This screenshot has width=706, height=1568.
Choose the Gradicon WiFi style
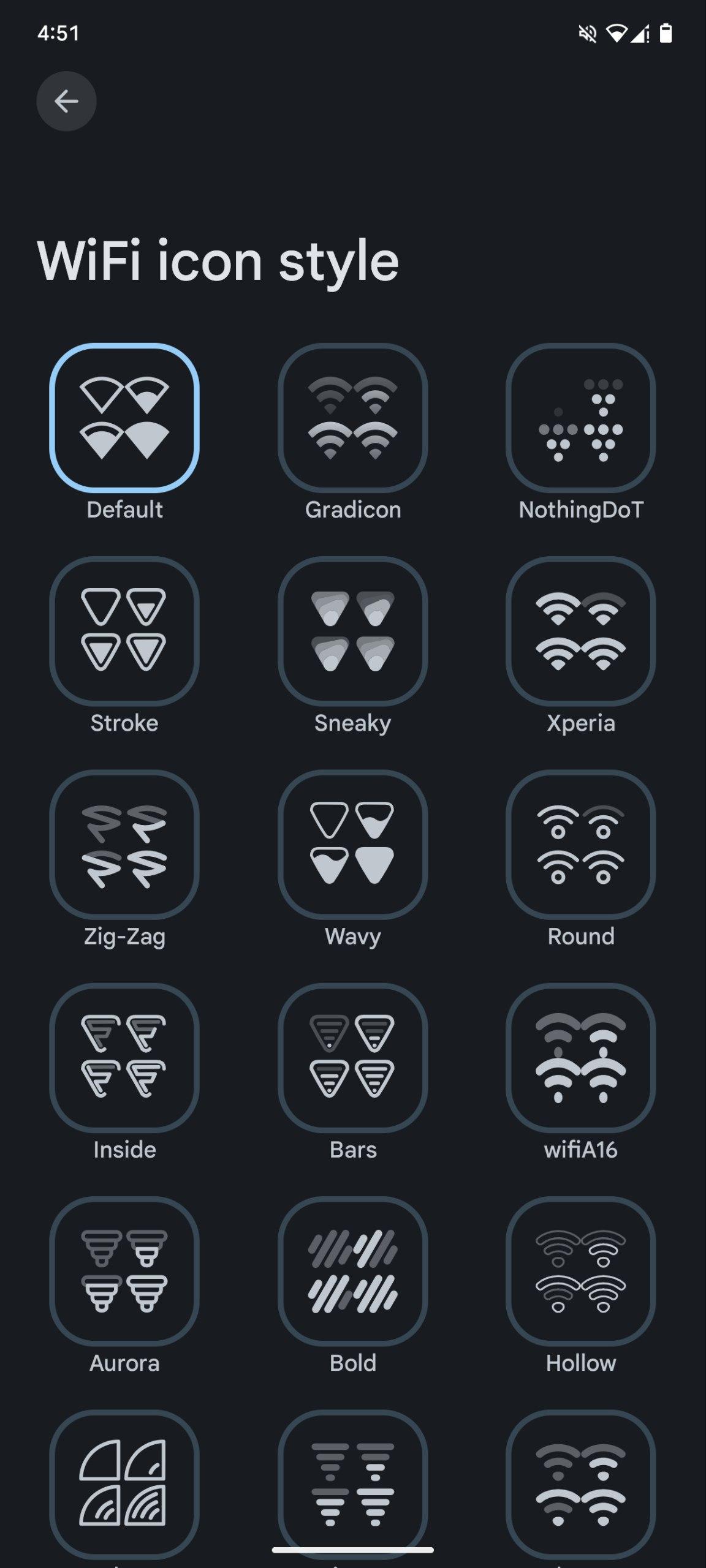[352, 418]
